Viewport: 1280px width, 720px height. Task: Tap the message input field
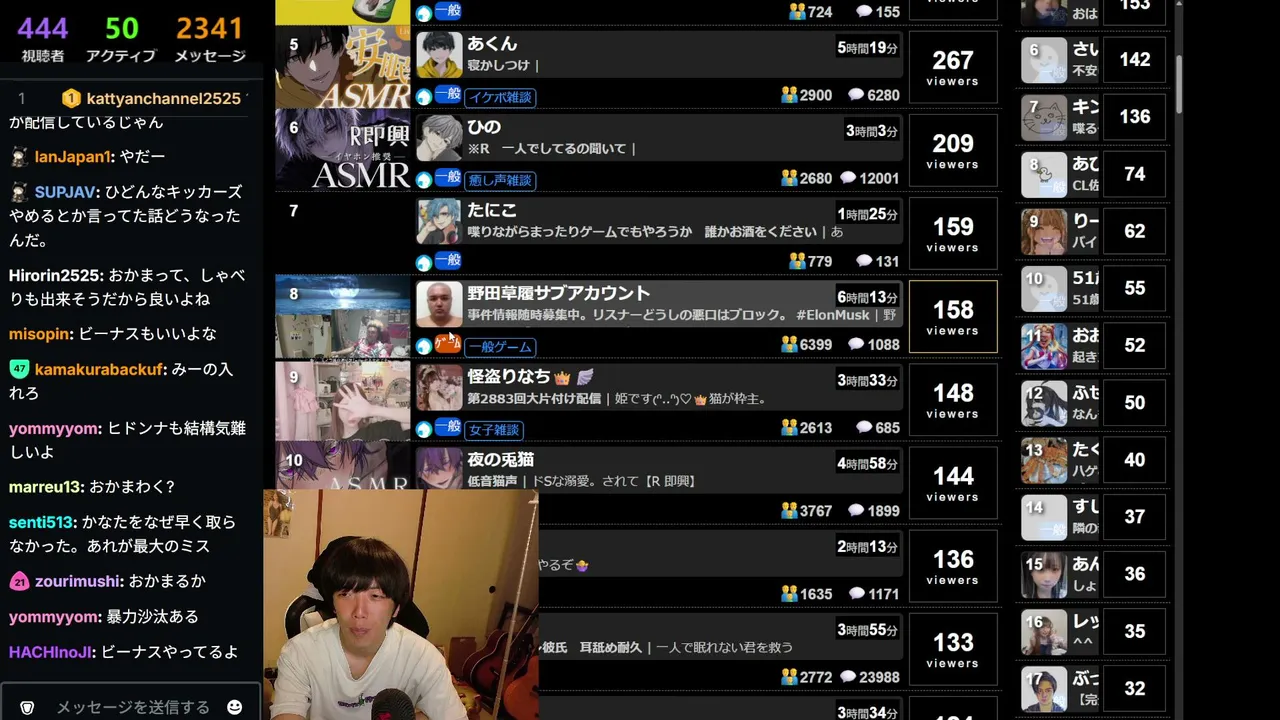click(130, 707)
